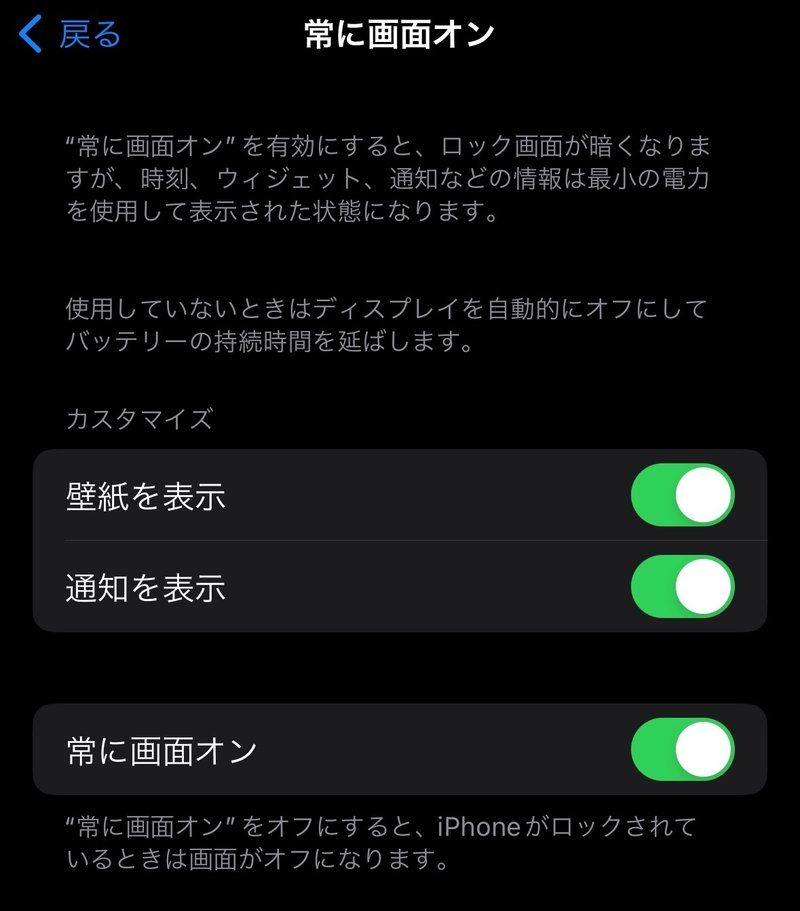This screenshot has height=911, width=800.
Task: Tap the green track of the top switch
Action: tap(655, 494)
